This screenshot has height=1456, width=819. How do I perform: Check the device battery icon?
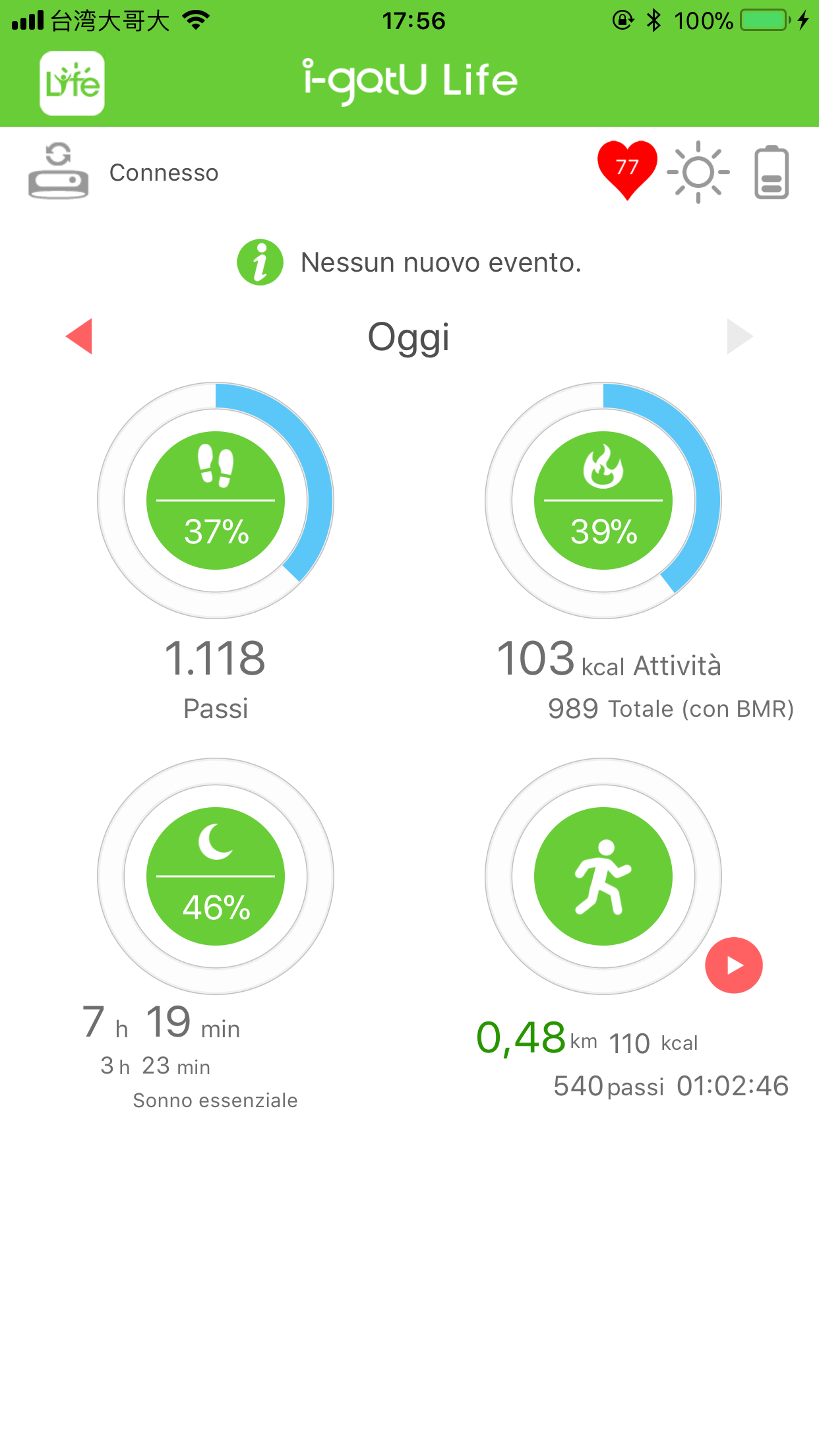(772, 172)
